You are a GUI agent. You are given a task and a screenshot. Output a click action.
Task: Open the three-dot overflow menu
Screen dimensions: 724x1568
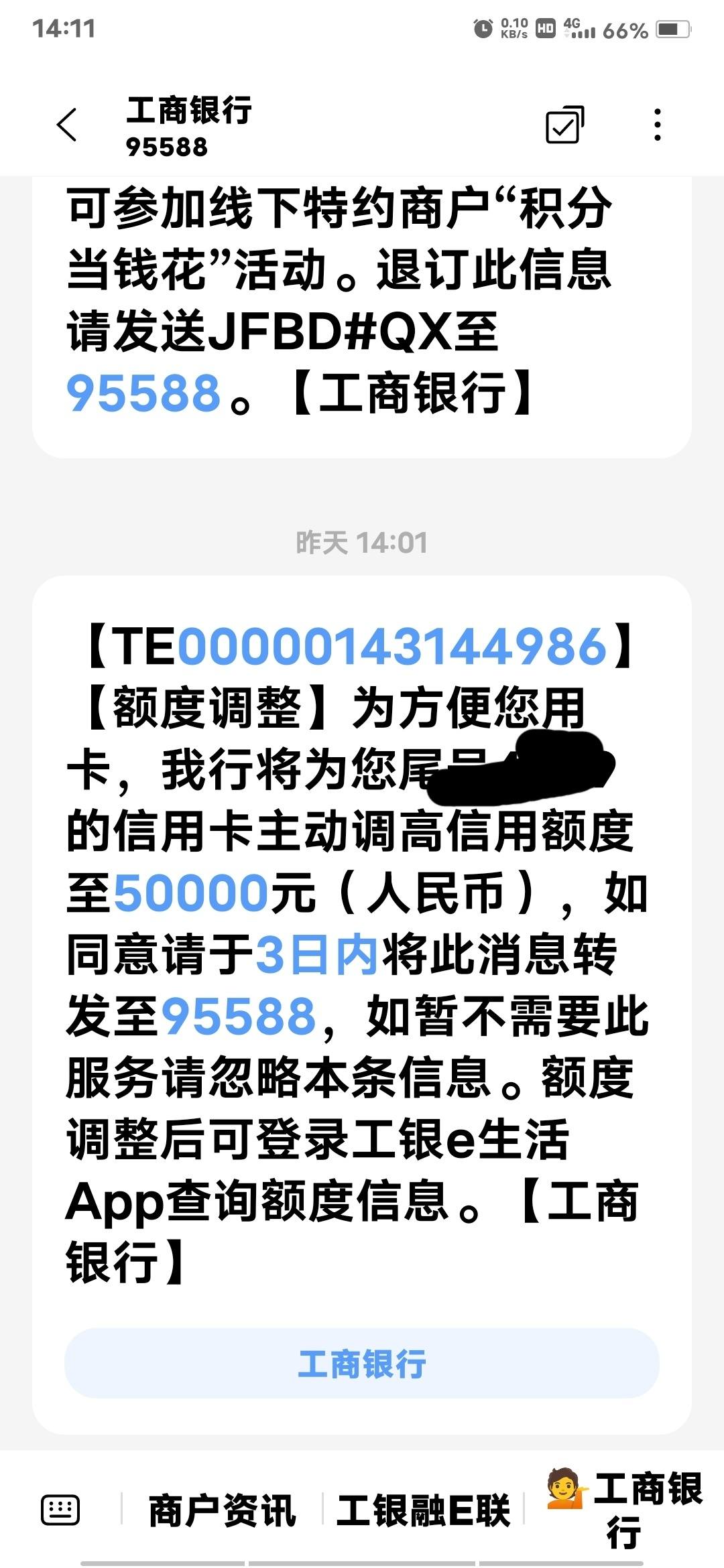tap(658, 125)
